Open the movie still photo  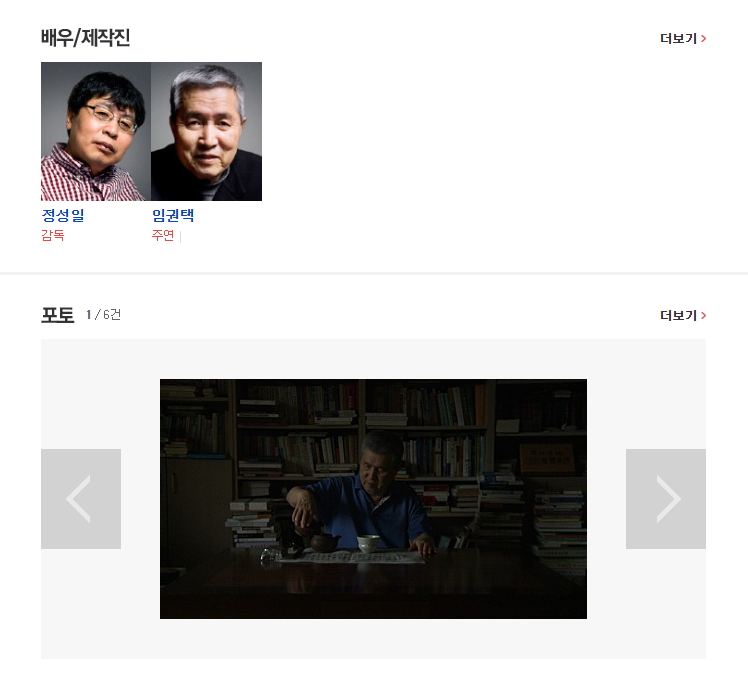click(373, 498)
